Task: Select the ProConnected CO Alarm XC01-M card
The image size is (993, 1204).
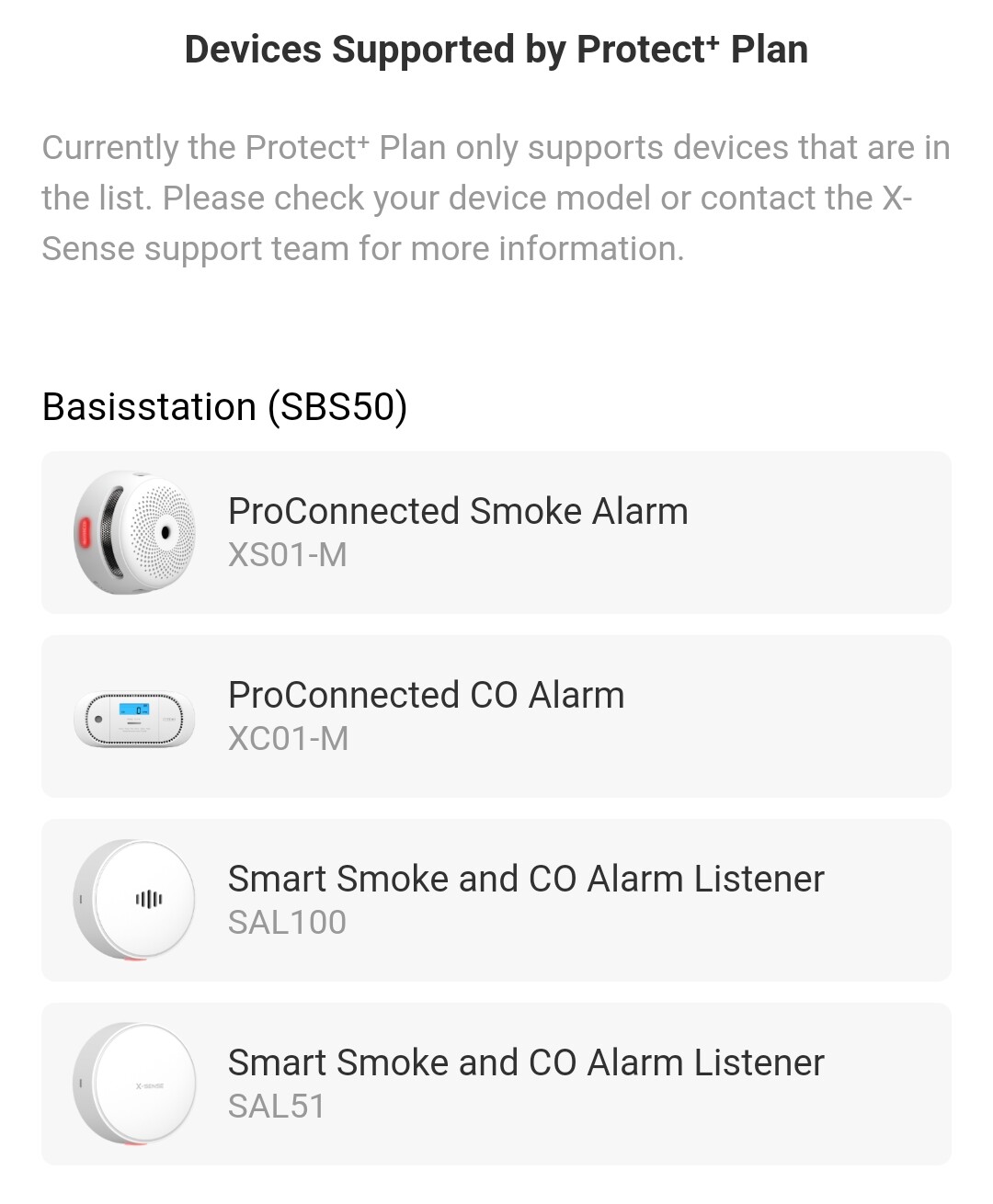Action: tap(496, 716)
